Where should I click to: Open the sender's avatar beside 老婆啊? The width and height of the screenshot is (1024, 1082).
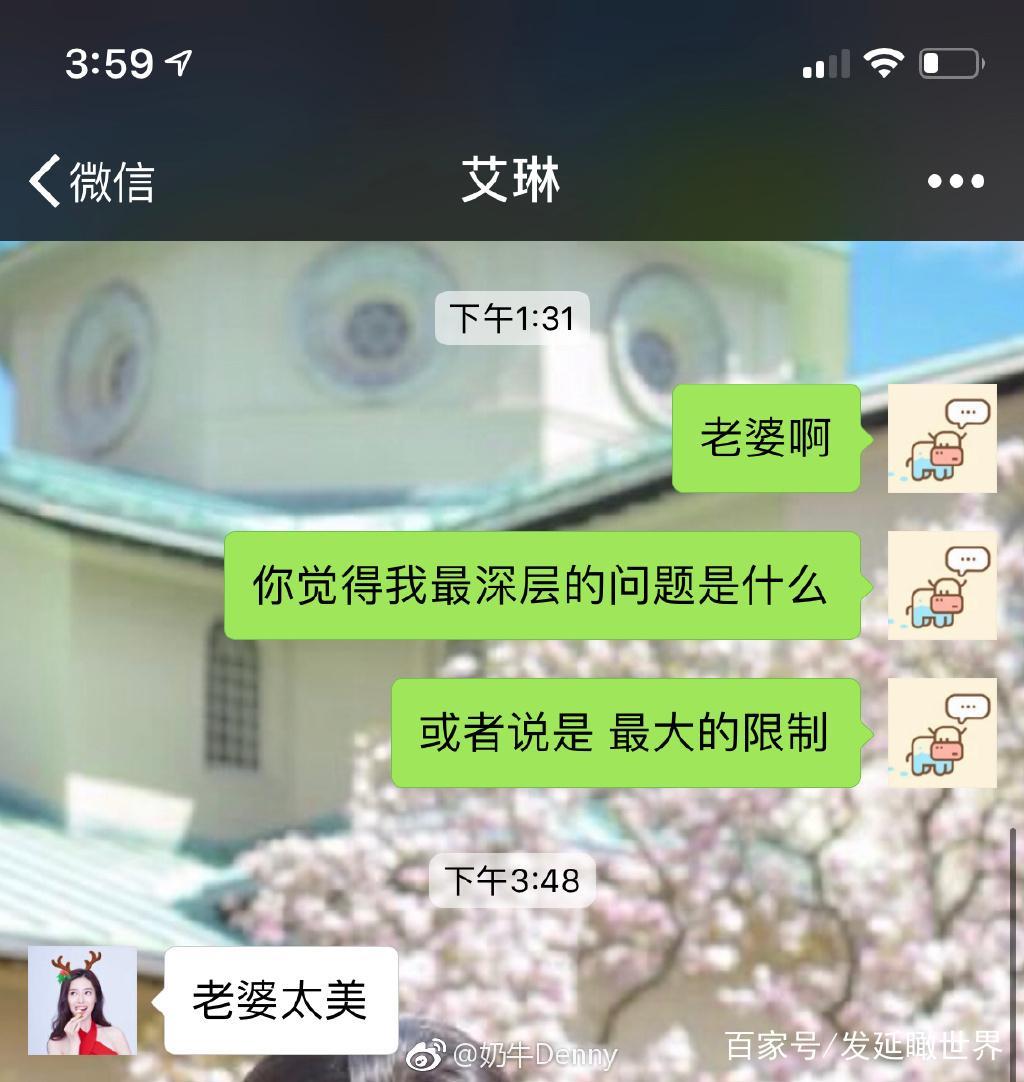click(x=942, y=438)
